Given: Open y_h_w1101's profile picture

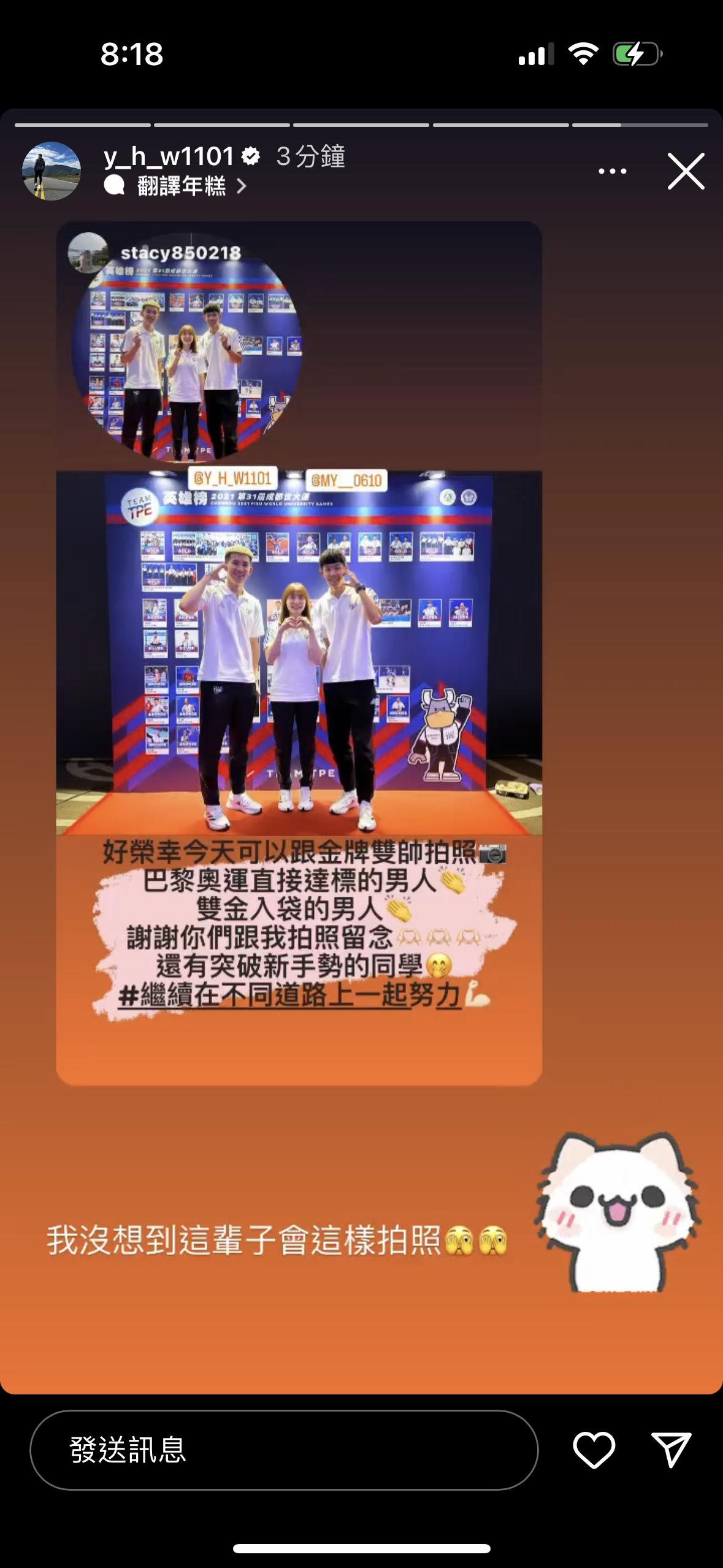Looking at the screenshot, I should (x=52, y=171).
